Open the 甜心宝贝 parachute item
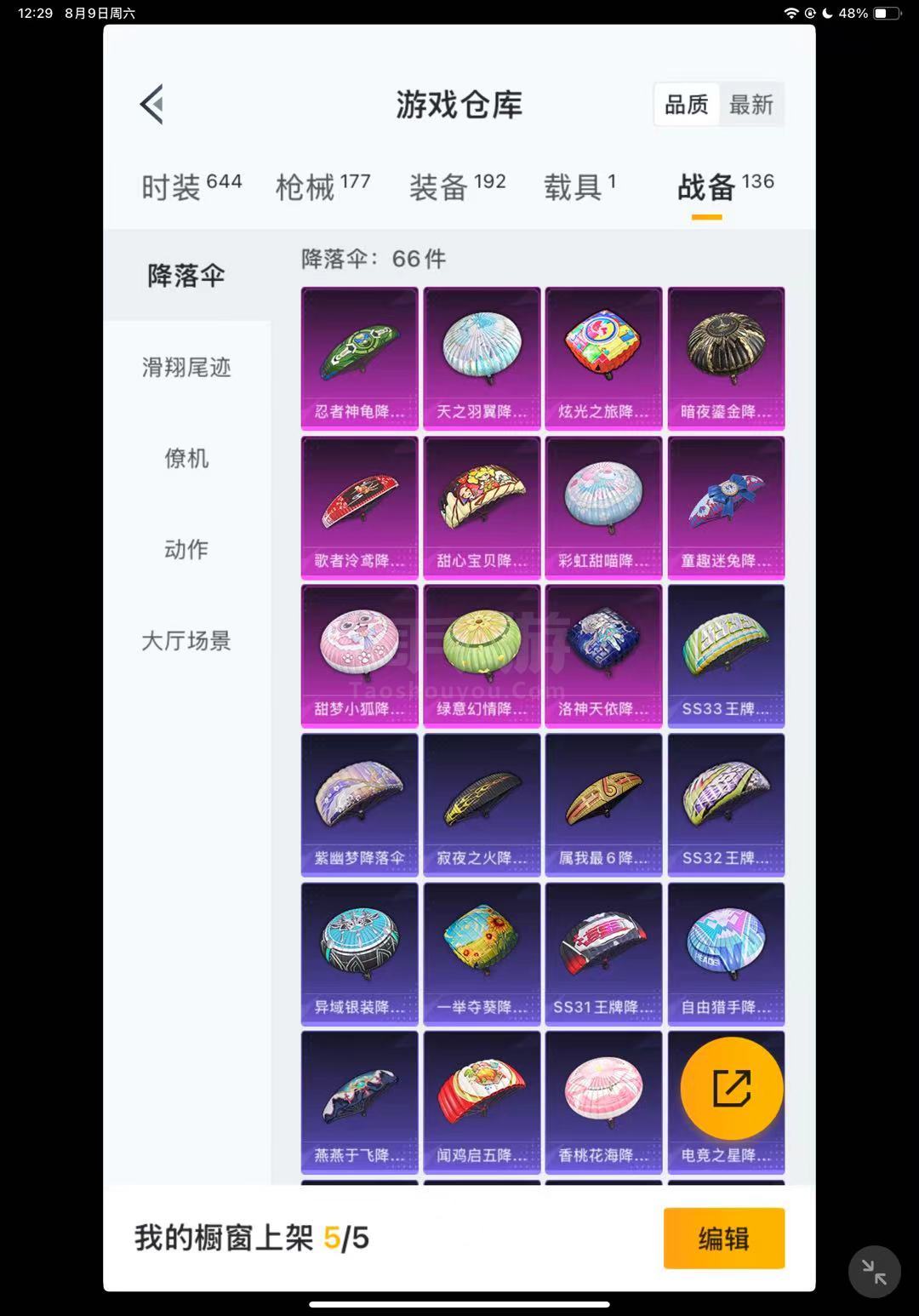Screen dimensions: 919x1316 tap(482, 507)
